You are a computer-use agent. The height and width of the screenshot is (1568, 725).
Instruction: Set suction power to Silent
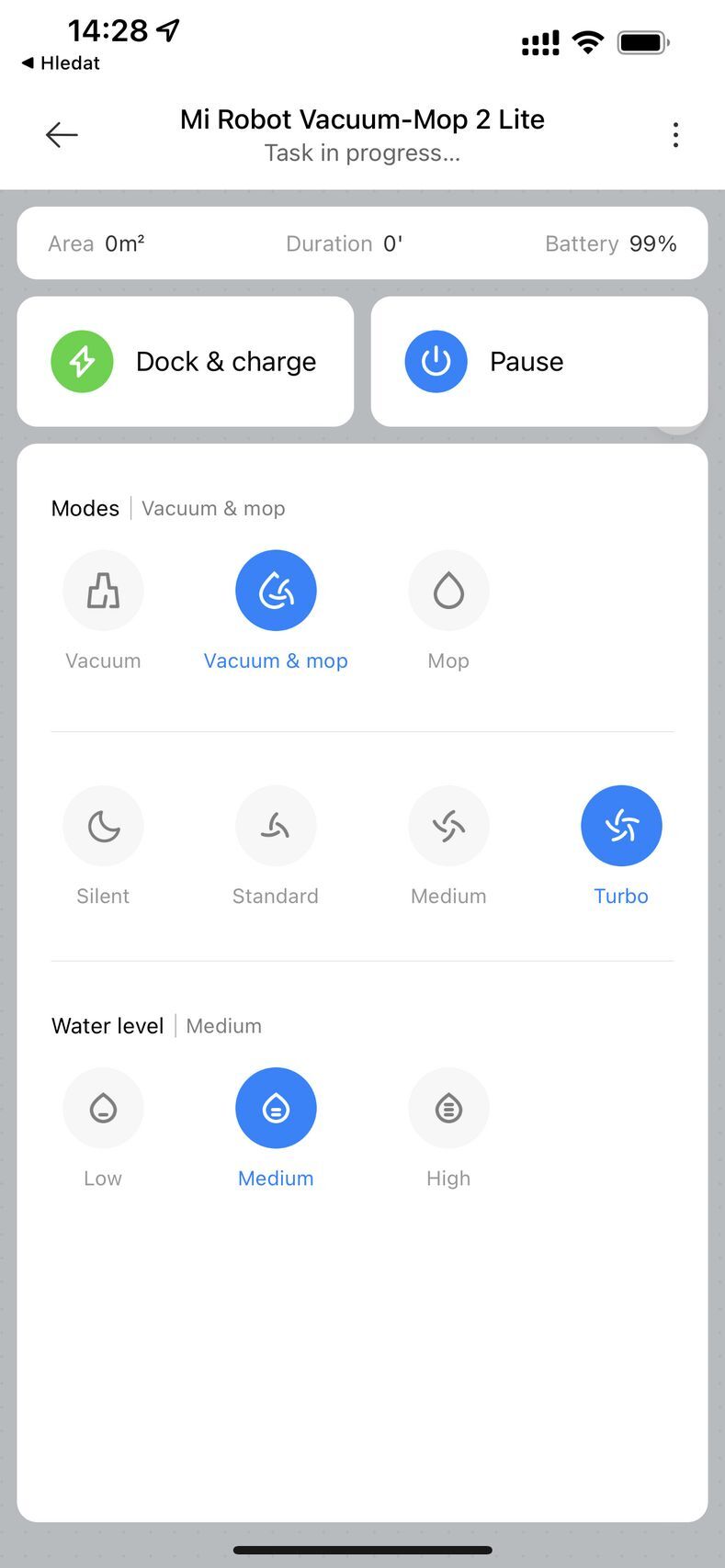click(103, 826)
